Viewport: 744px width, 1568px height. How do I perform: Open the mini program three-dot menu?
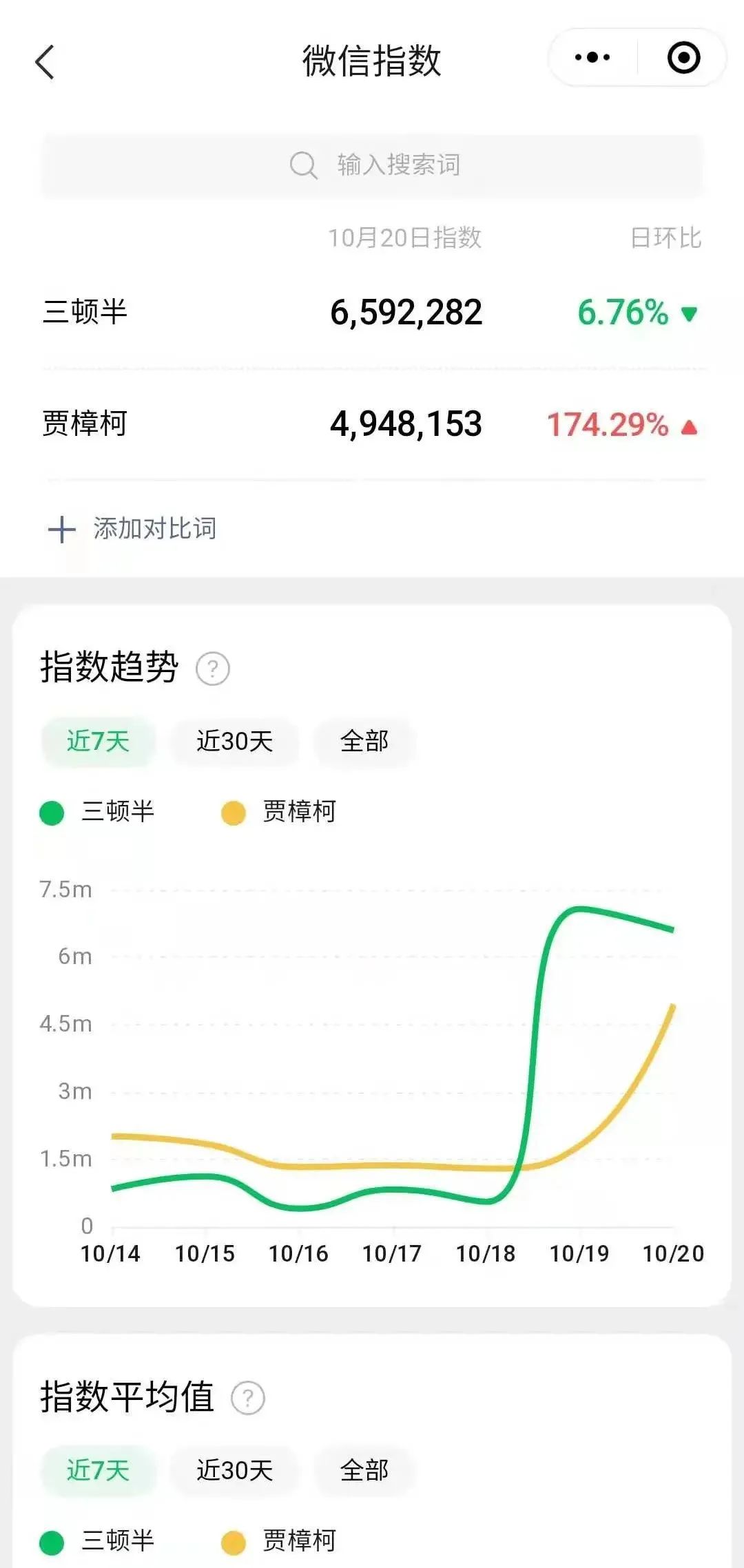click(x=592, y=57)
